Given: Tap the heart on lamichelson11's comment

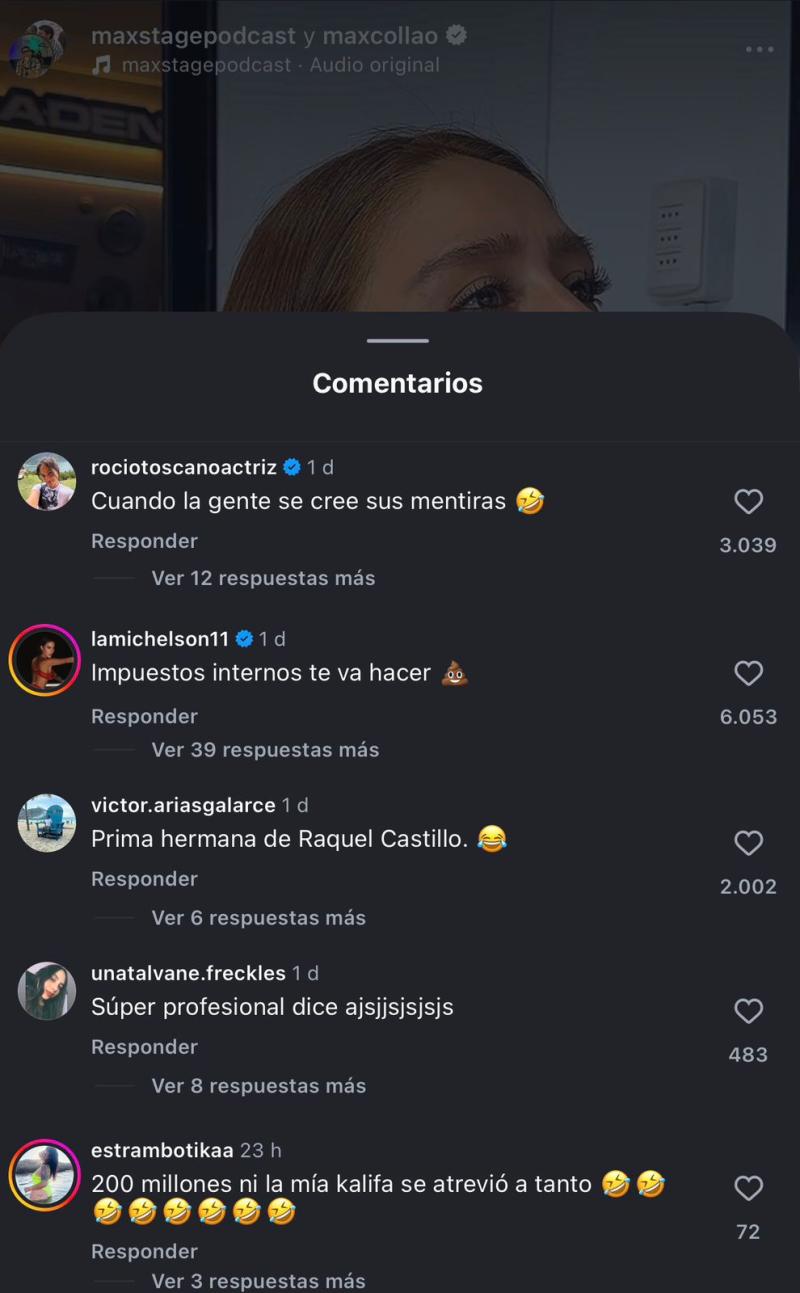Looking at the screenshot, I should pyautogui.click(x=749, y=673).
